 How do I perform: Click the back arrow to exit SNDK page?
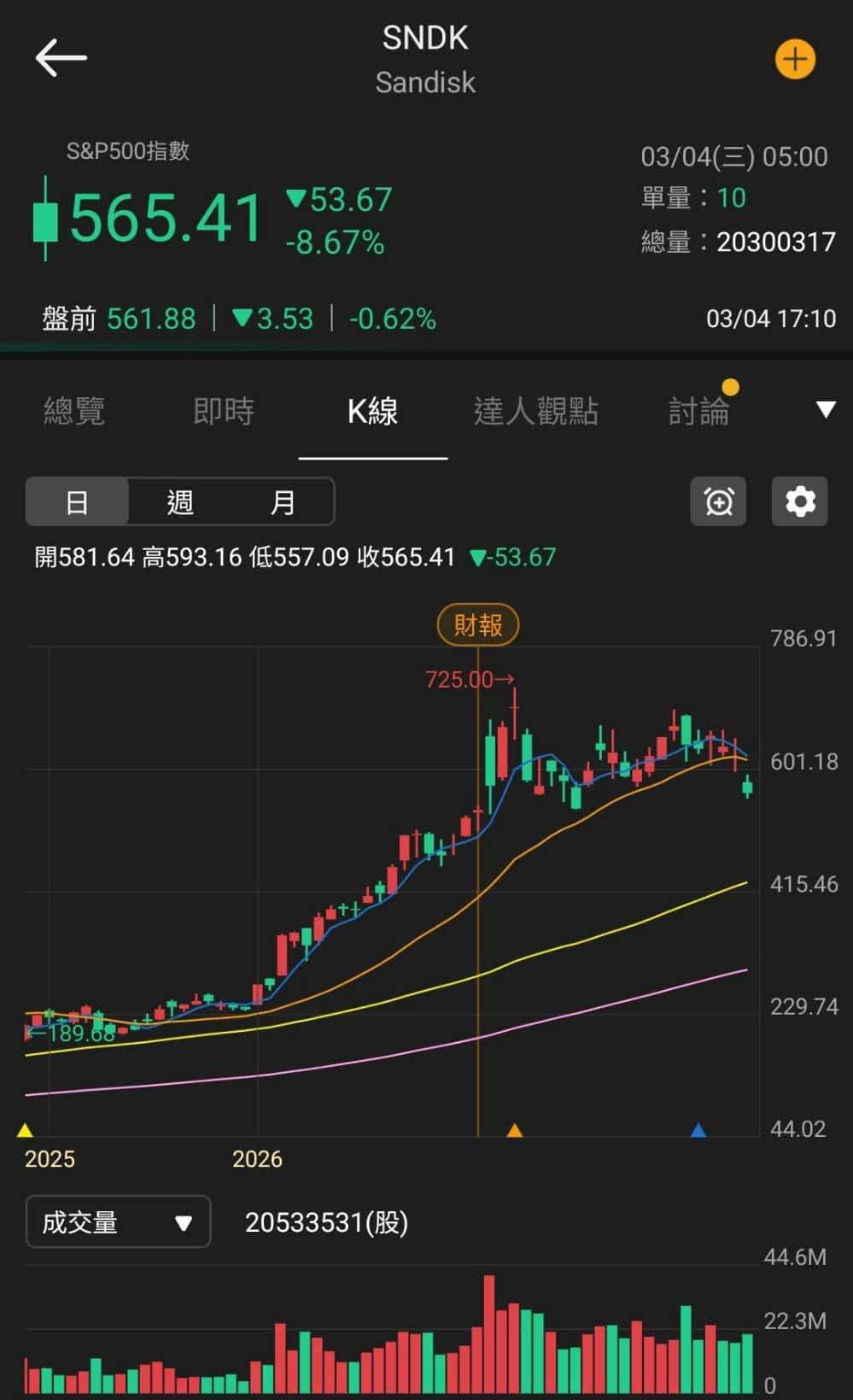pyautogui.click(x=61, y=57)
